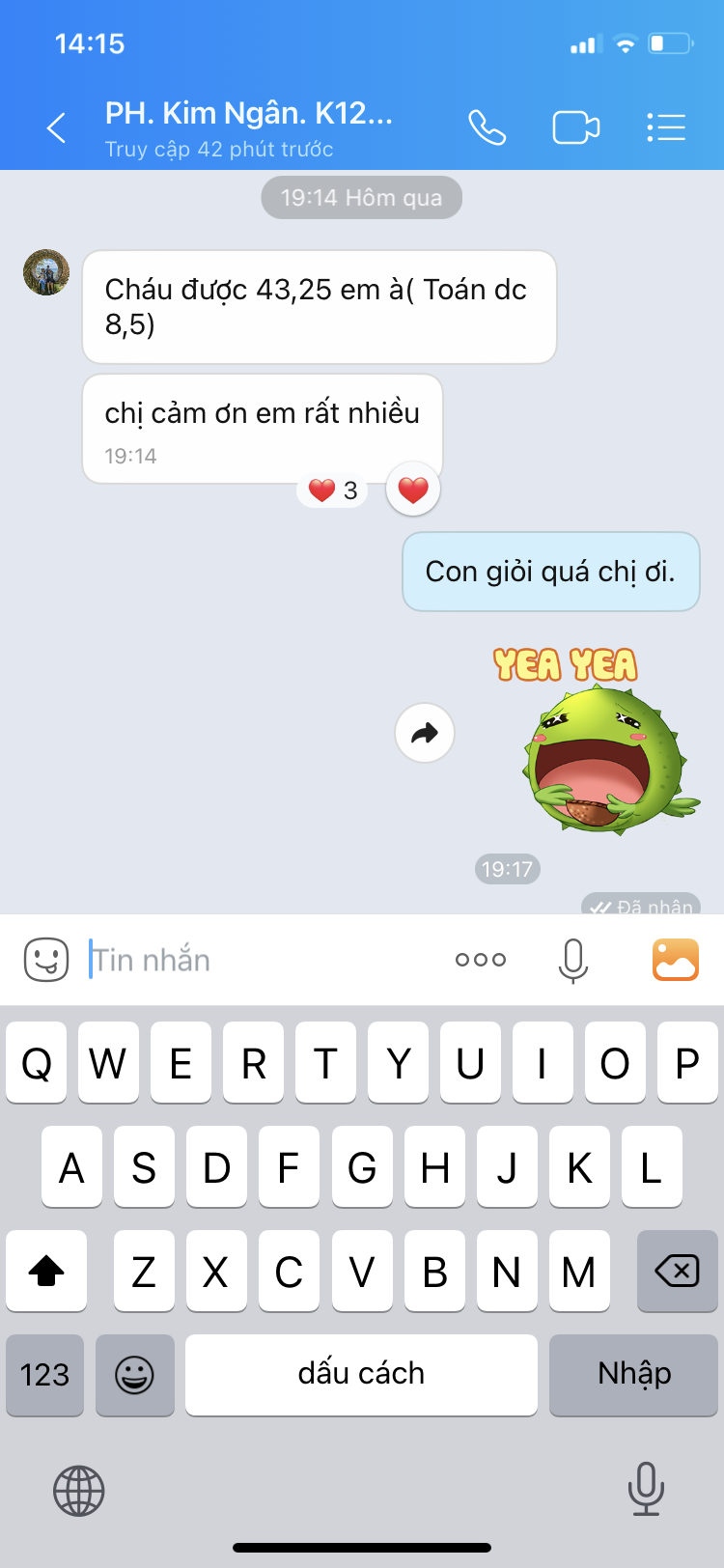Open more options with three dots
This screenshot has width=724, height=1568.
tap(481, 960)
